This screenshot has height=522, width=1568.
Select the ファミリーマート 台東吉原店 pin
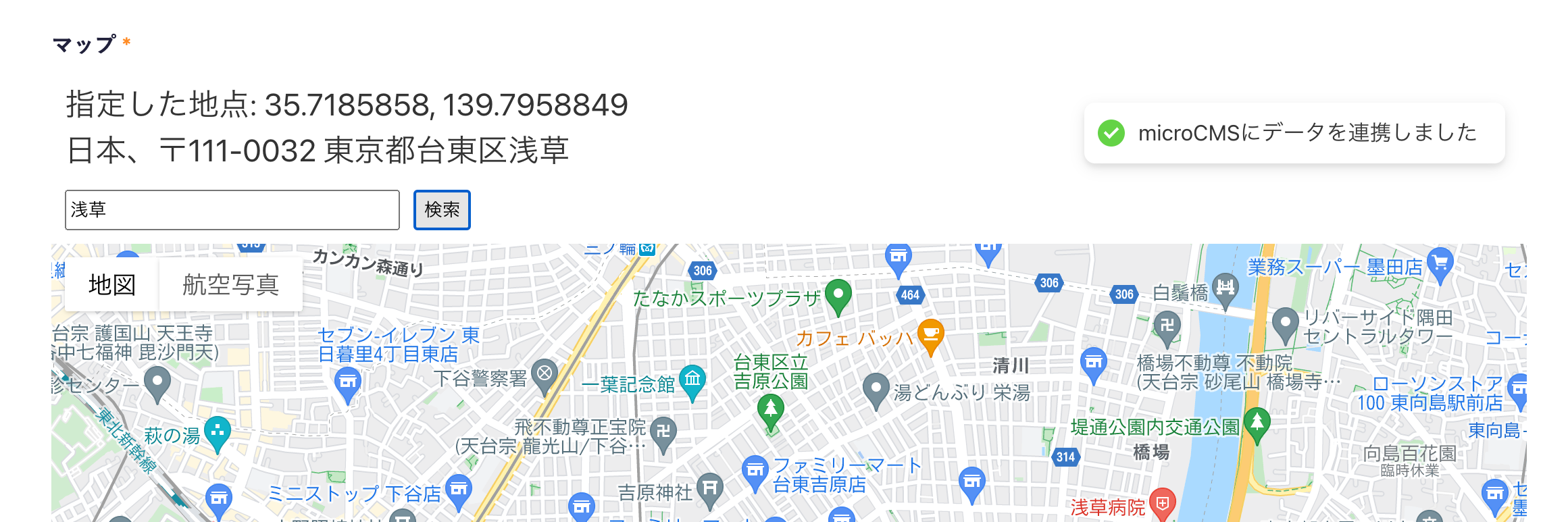coord(755,471)
